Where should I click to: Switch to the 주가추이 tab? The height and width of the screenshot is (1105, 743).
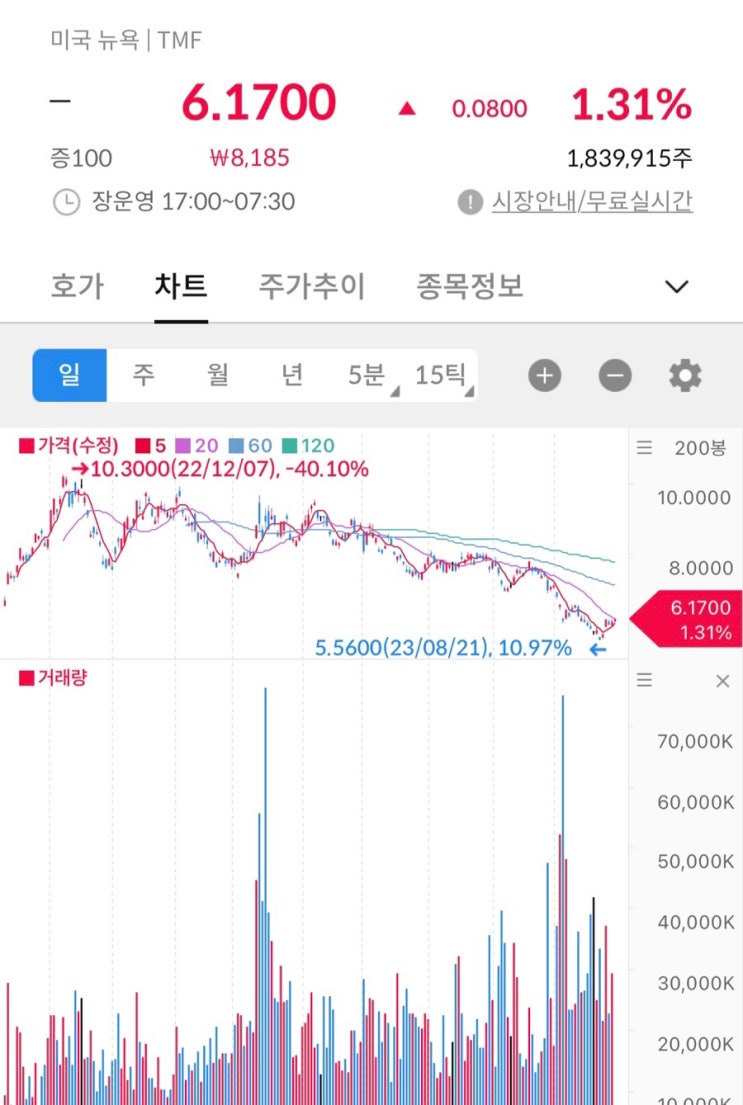312,287
